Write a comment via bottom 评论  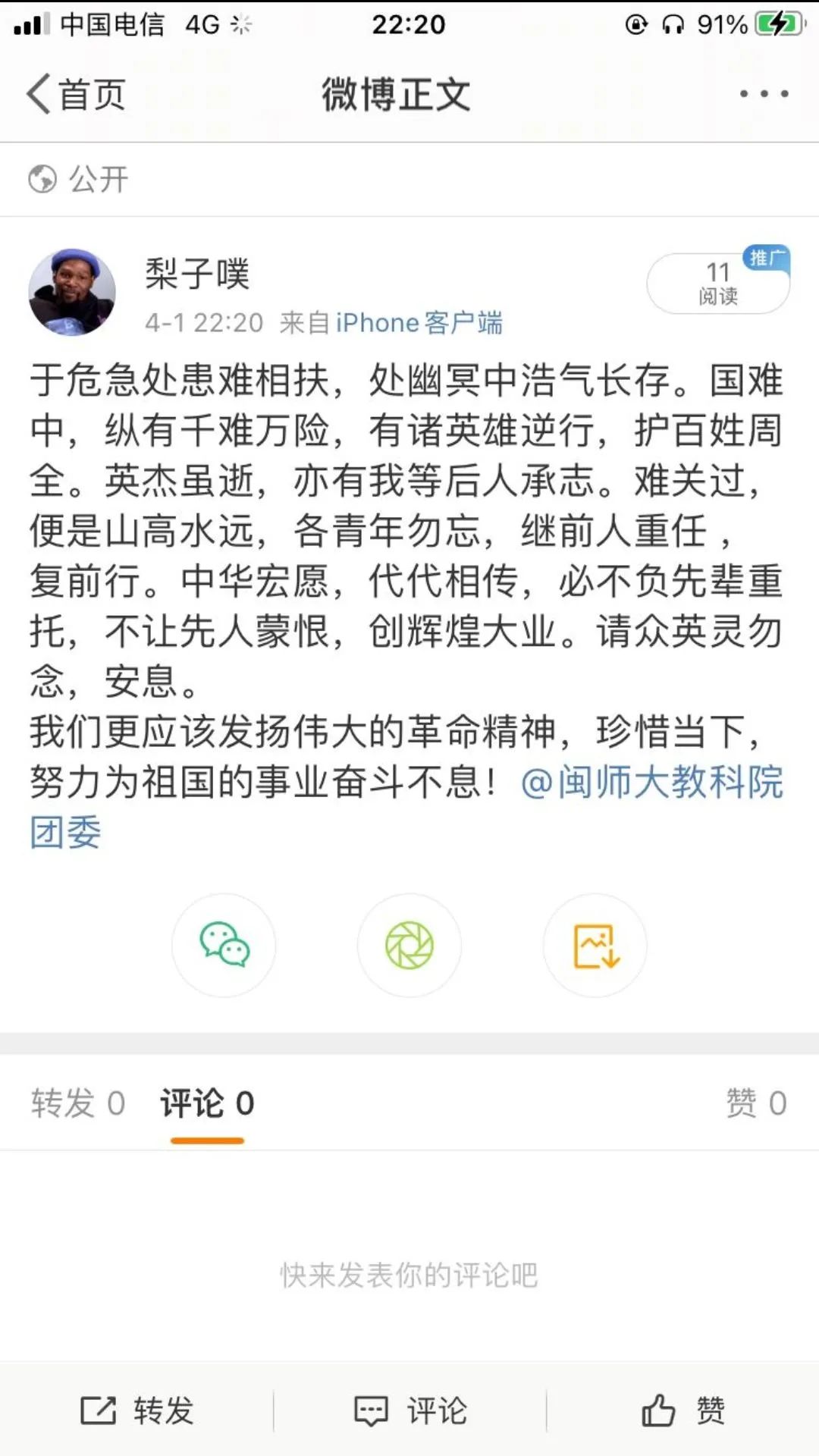point(410,1410)
